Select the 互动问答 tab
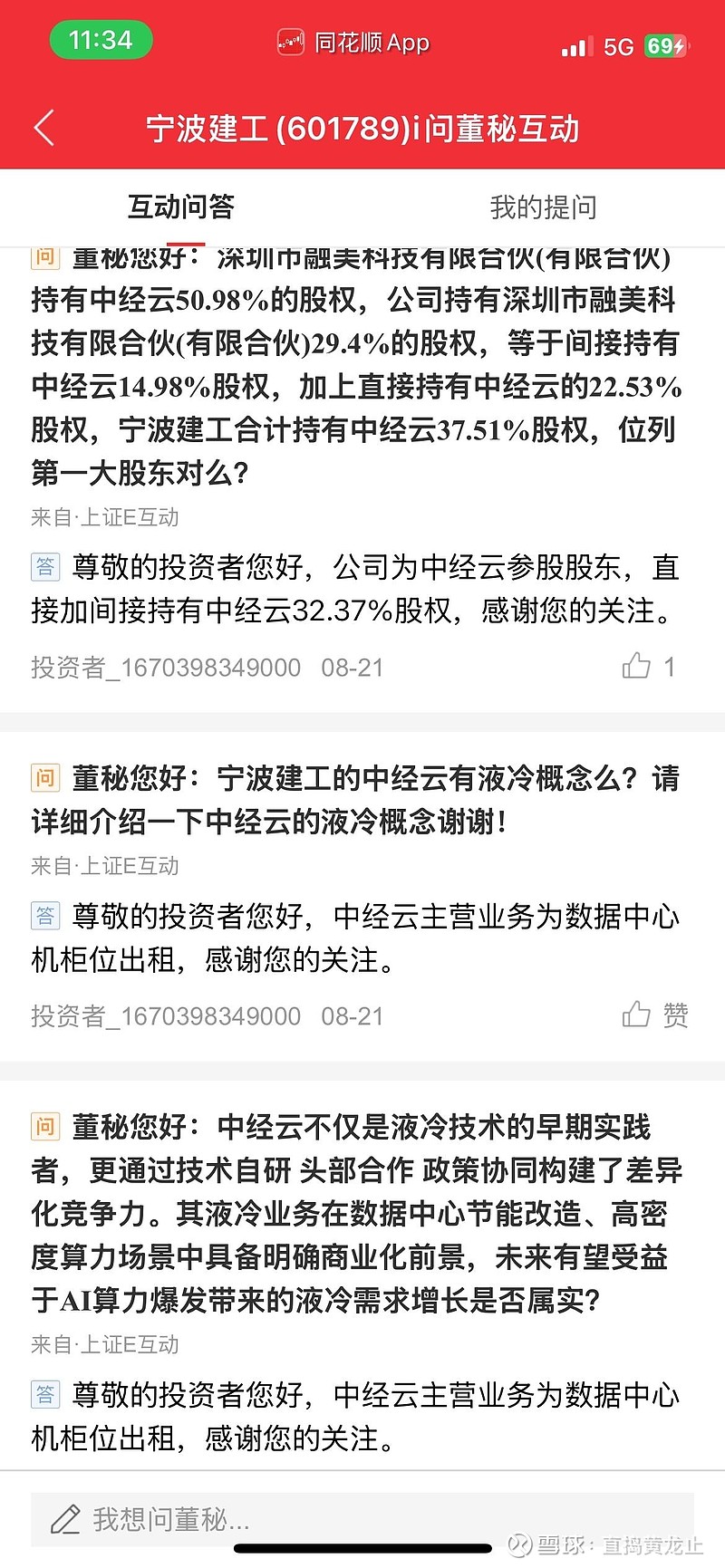The height and width of the screenshot is (1568, 725). (181, 207)
